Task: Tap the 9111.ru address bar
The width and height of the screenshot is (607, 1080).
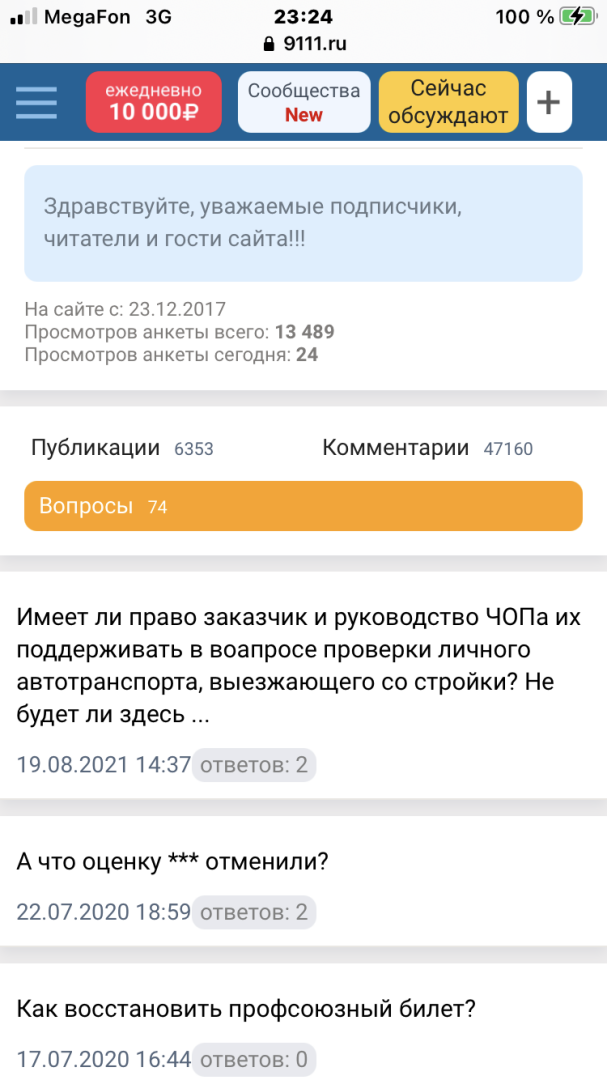Action: click(303, 44)
